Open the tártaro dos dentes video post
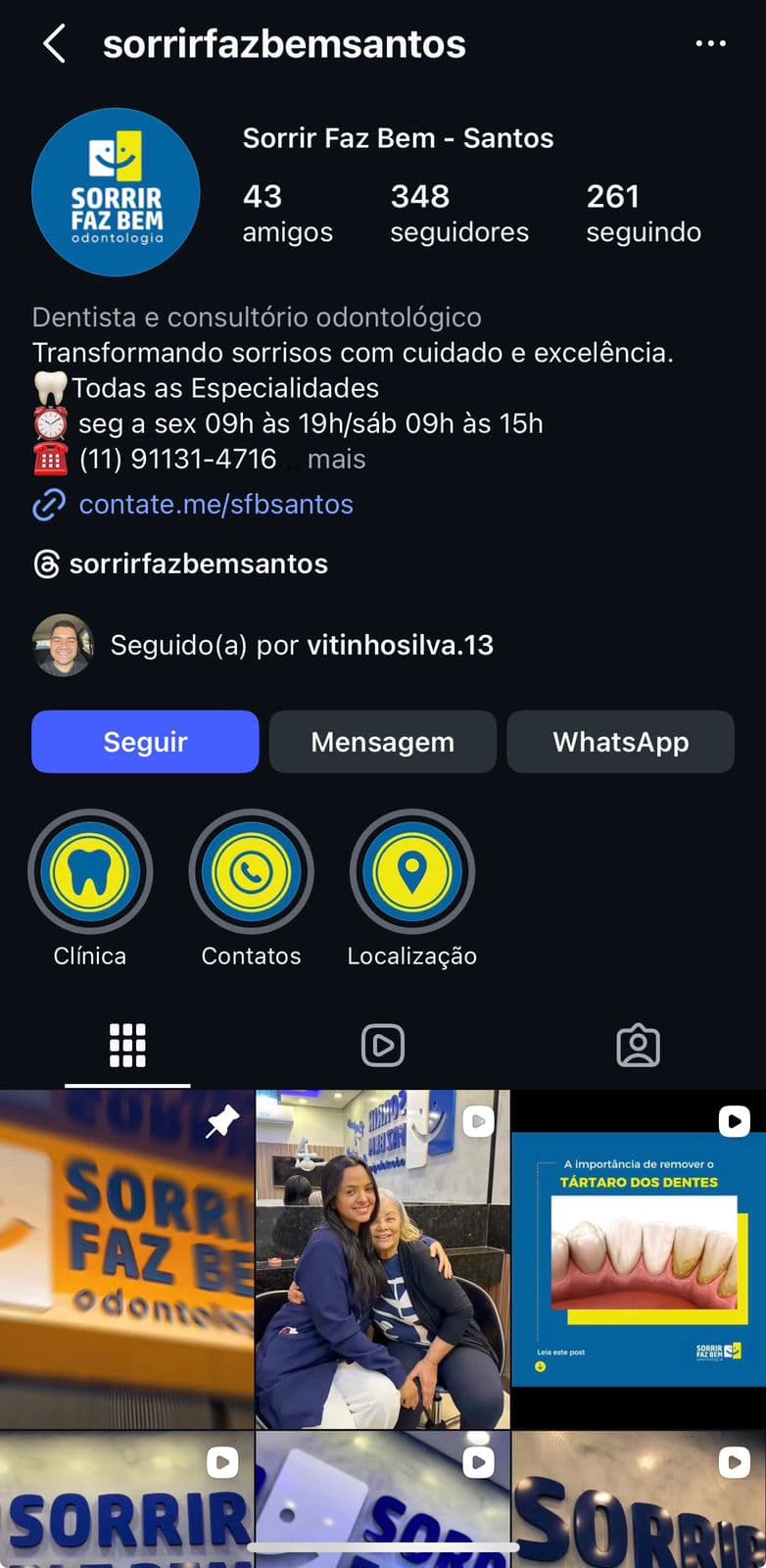 click(x=638, y=1259)
